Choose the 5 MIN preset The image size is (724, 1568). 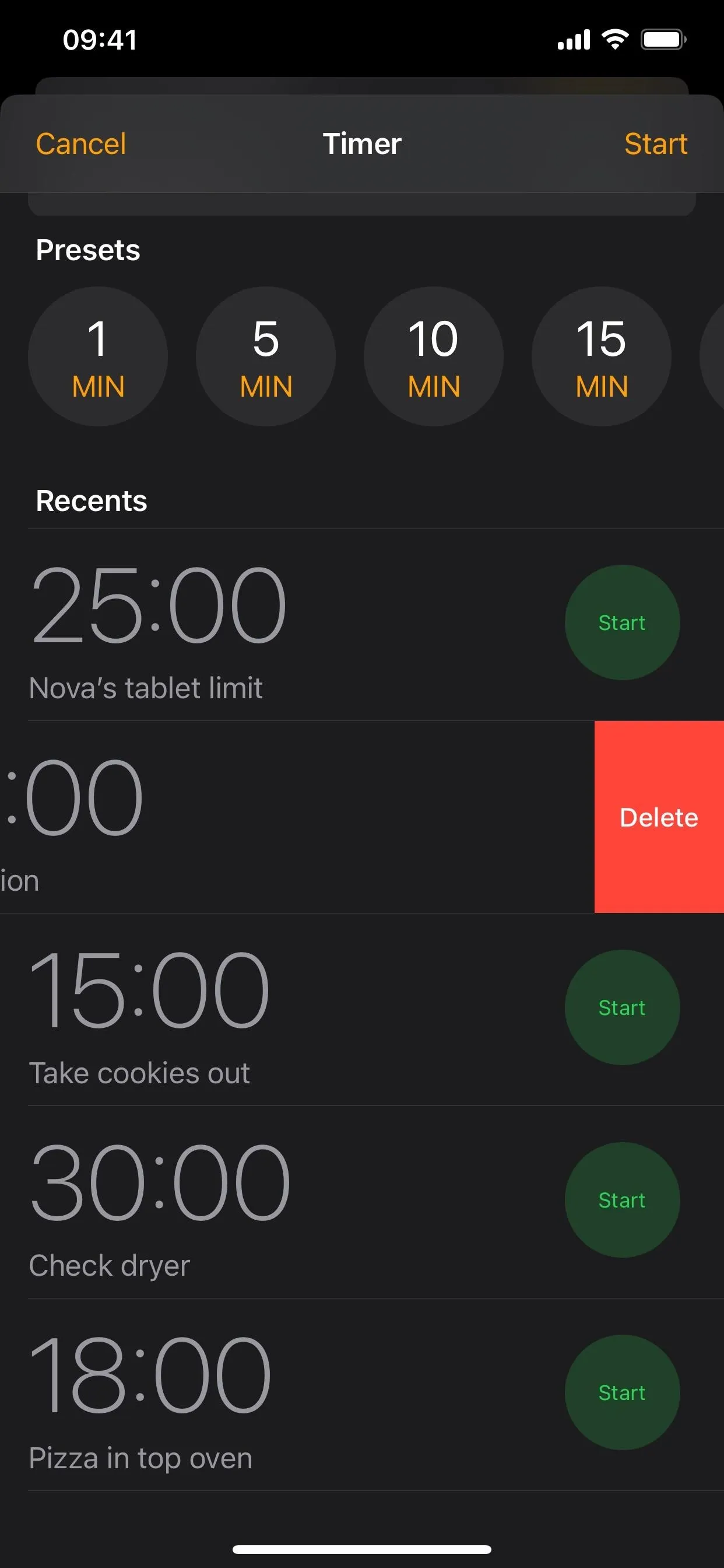pyautogui.click(x=266, y=356)
